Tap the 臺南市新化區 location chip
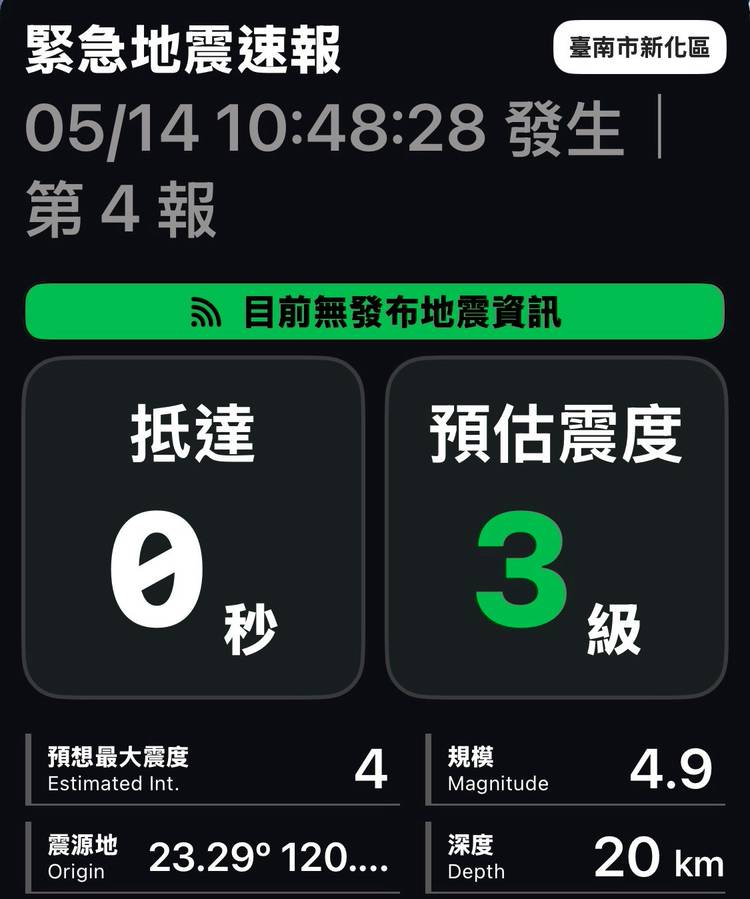This screenshot has width=750, height=899. (x=639, y=47)
